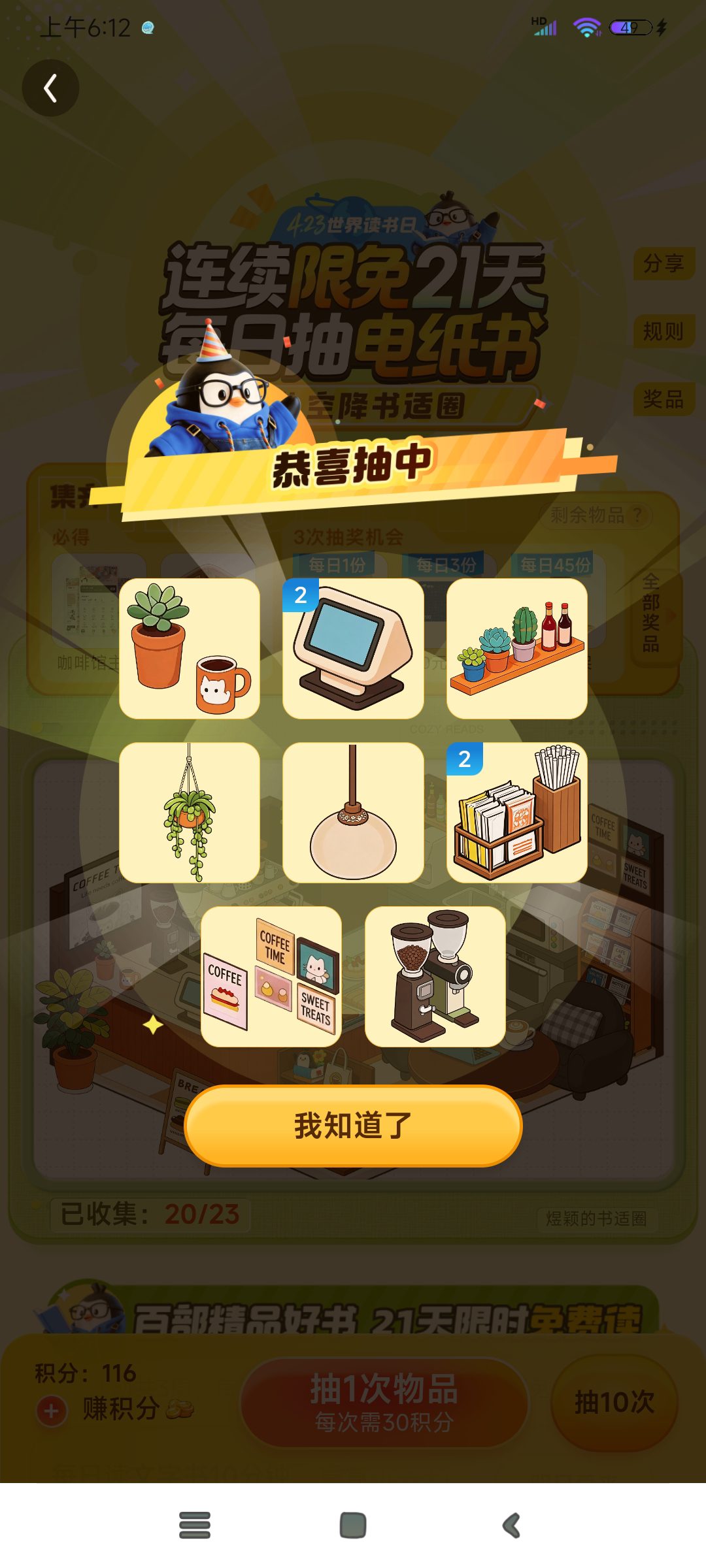This screenshot has height=1568, width=706.
Task: Open the system recent apps menu
Action: click(195, 1526)
